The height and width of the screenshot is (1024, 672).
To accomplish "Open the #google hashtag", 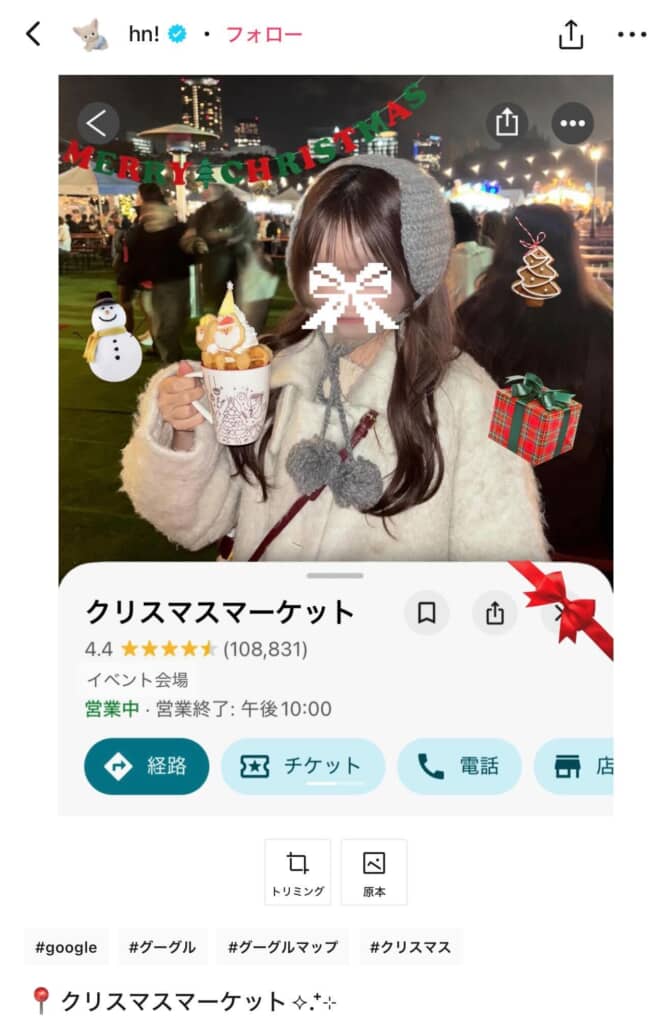I will click(66, 947).
